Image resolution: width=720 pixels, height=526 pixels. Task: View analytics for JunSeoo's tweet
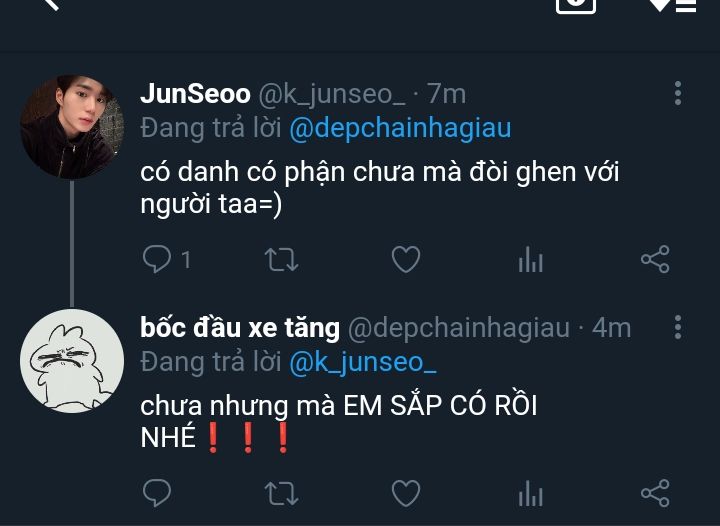[530, 259]
